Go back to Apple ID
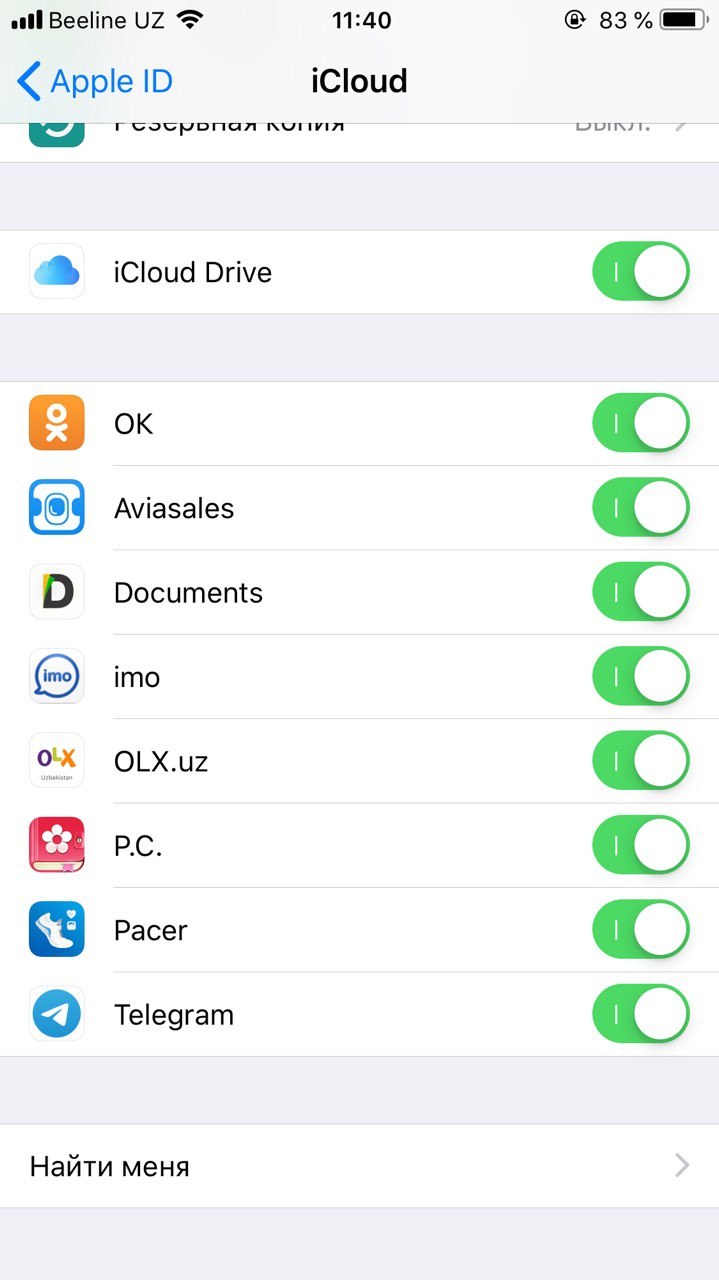This screenshot has width=719, height=1280. click(95, 81)
